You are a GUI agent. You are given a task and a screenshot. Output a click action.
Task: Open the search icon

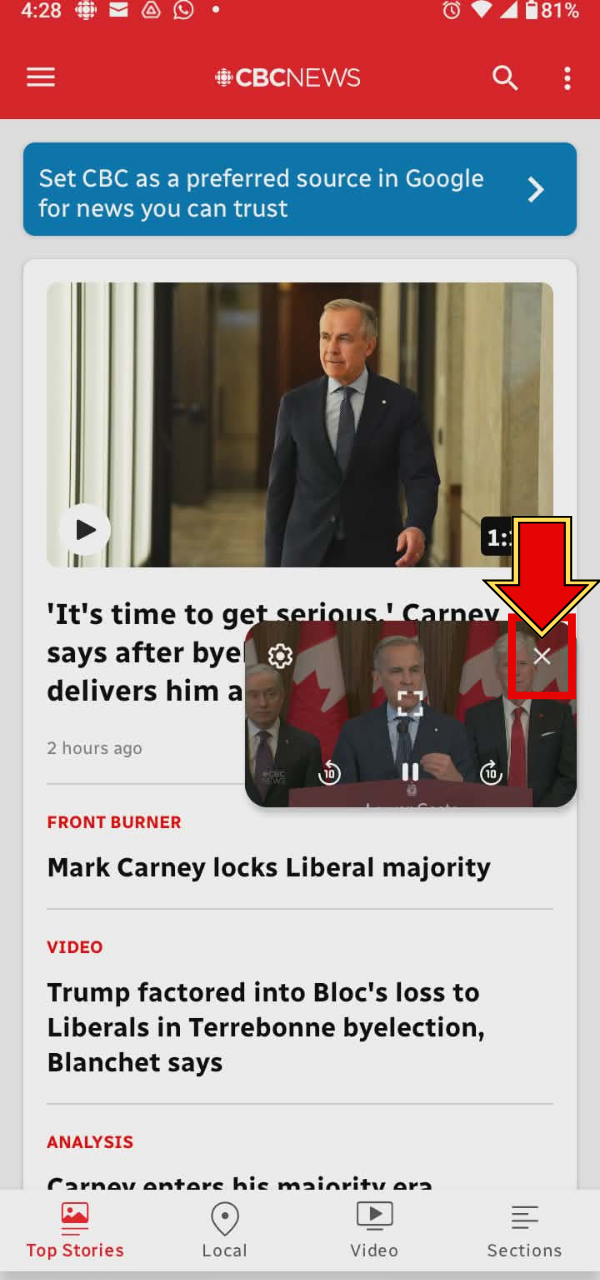(x=505, y=78)
